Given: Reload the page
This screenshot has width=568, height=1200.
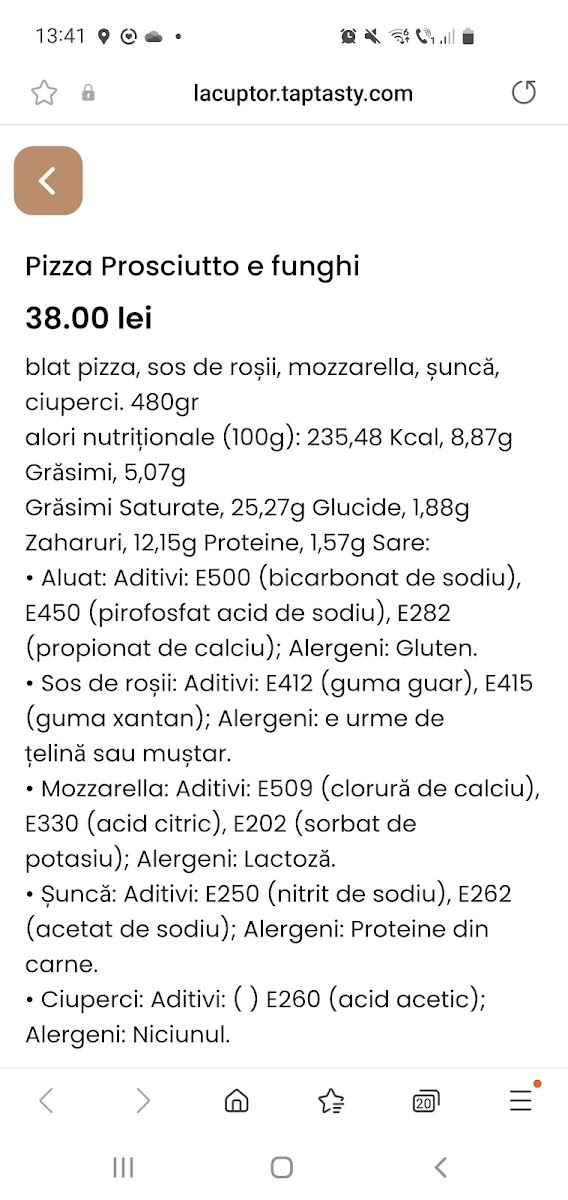Looking at the screenshot, I should tap(523, 93).
